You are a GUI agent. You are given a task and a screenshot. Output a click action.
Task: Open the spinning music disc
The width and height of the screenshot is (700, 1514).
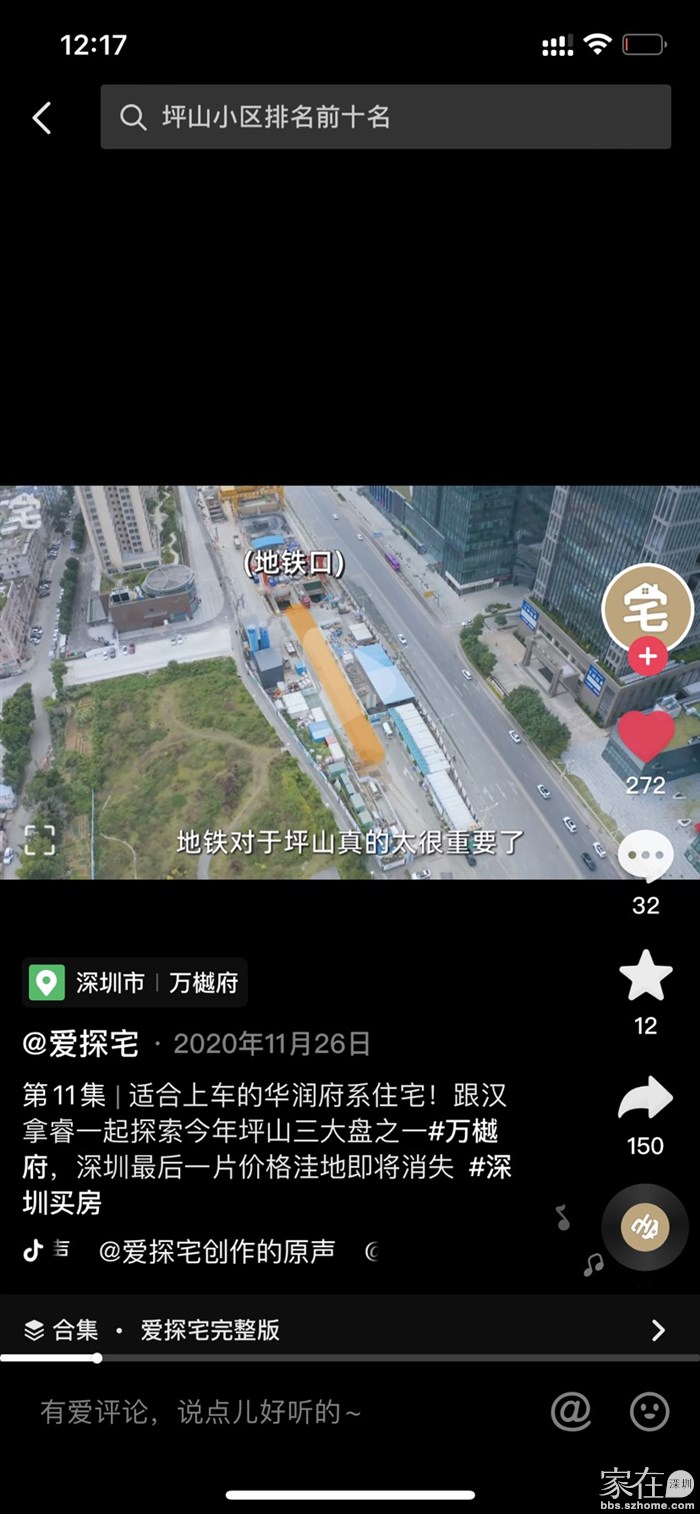pos(645,1227)
